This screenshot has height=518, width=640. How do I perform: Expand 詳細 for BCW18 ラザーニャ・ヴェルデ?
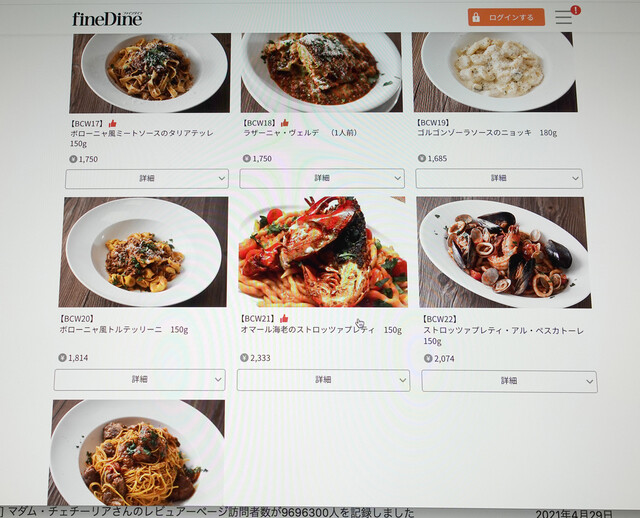click(323, 178)
